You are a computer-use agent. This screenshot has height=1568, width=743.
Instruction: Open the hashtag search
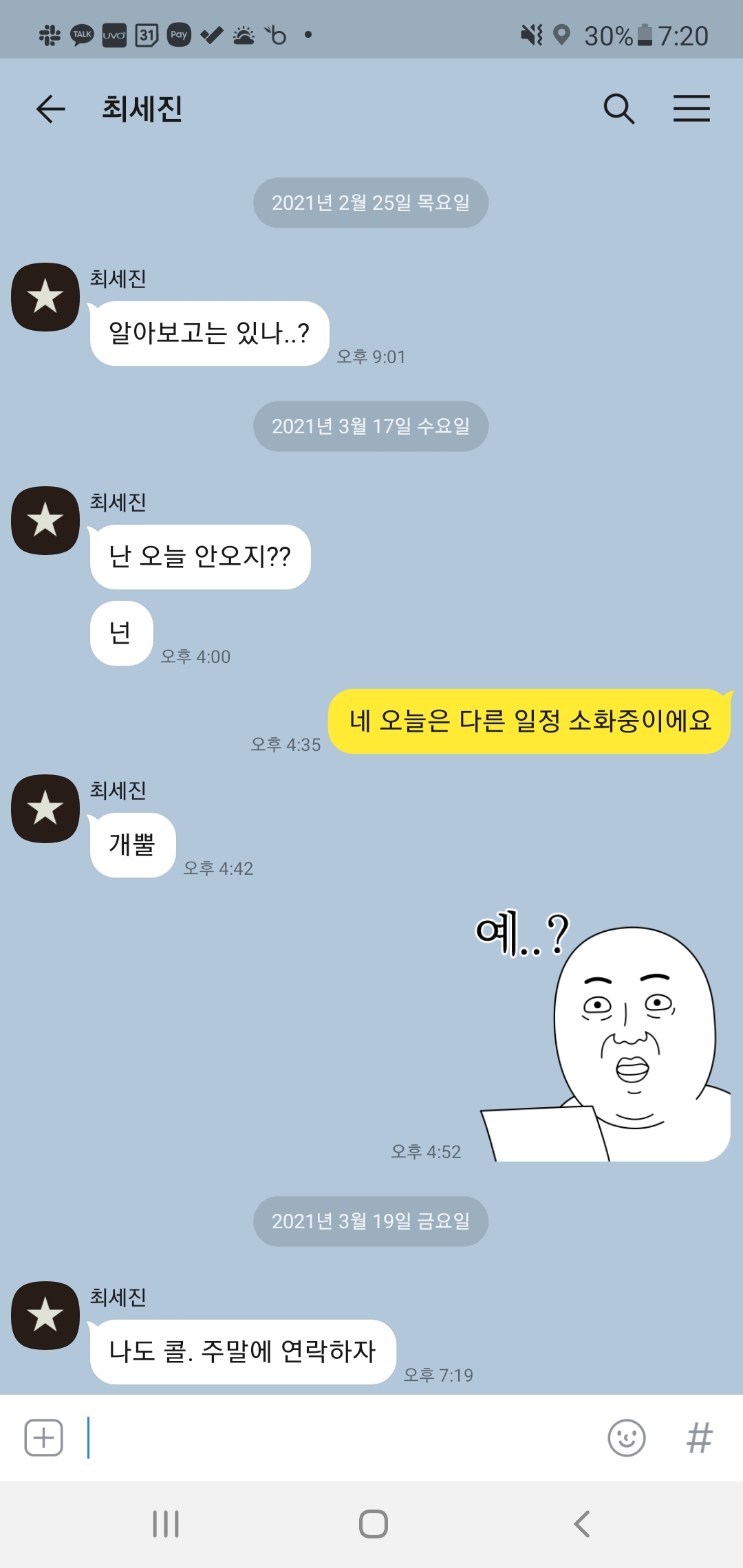(699, 1438)
